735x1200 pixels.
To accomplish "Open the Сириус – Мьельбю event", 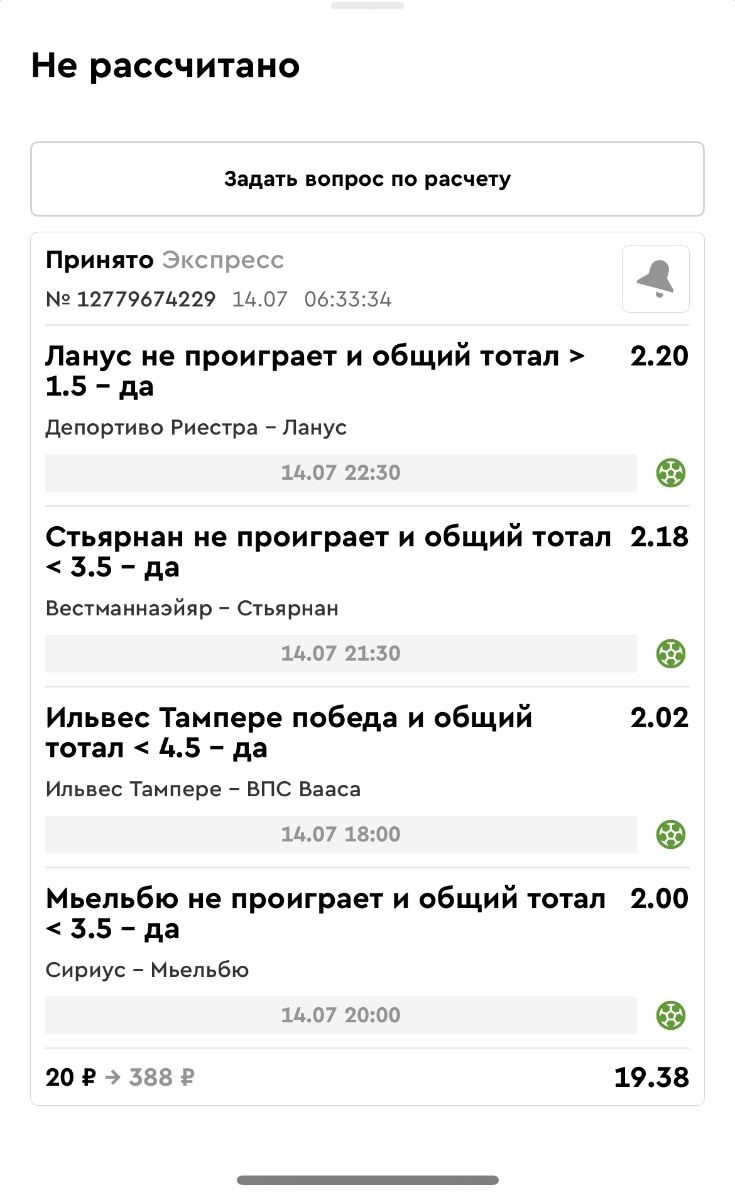I will [x=147, y=970].
